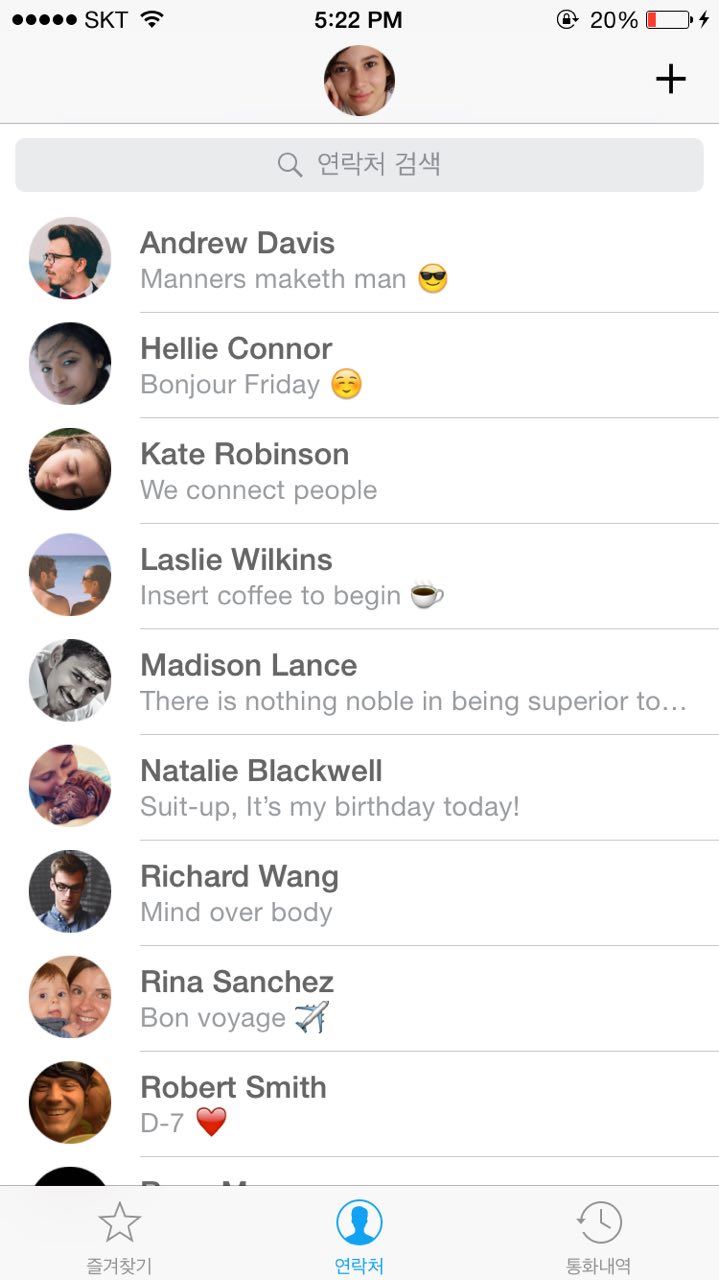Open my profile picture at top
The height and width of the screenshot is (1280, 719).
coord(359,80)
